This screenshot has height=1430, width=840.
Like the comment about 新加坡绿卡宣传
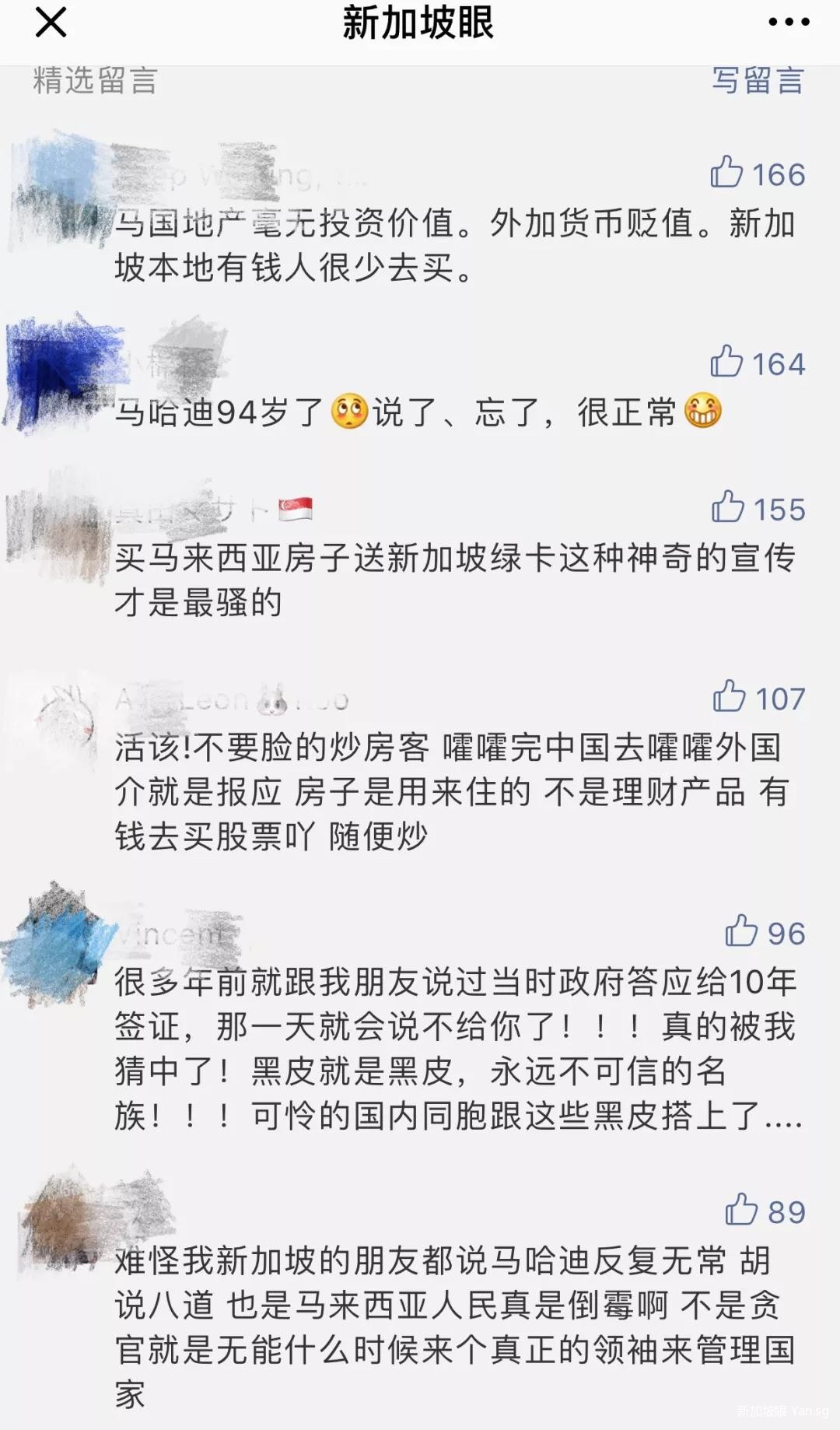[729, 508]
